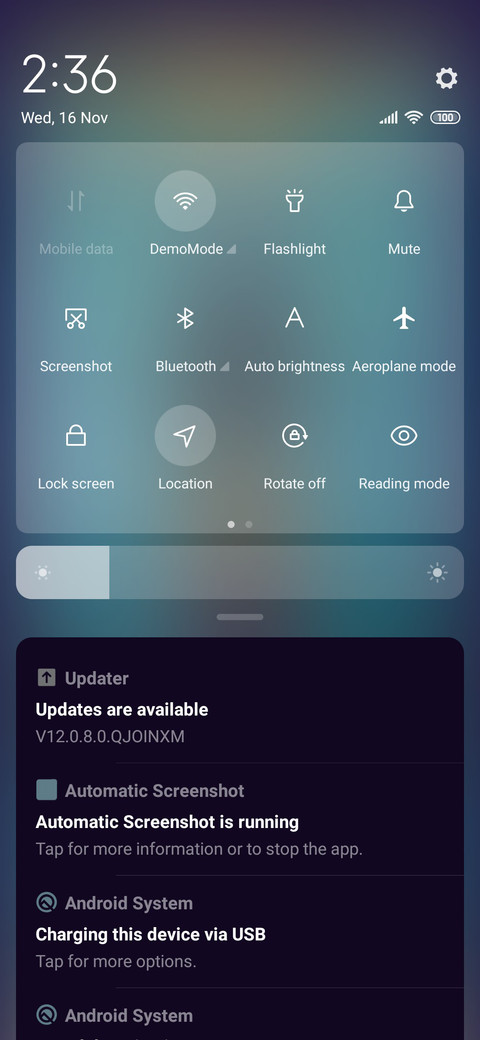The width and height of the screenshot is (480, 1040).
Task: Open the Charging this device via USB notification
Action: click(240, 932)
